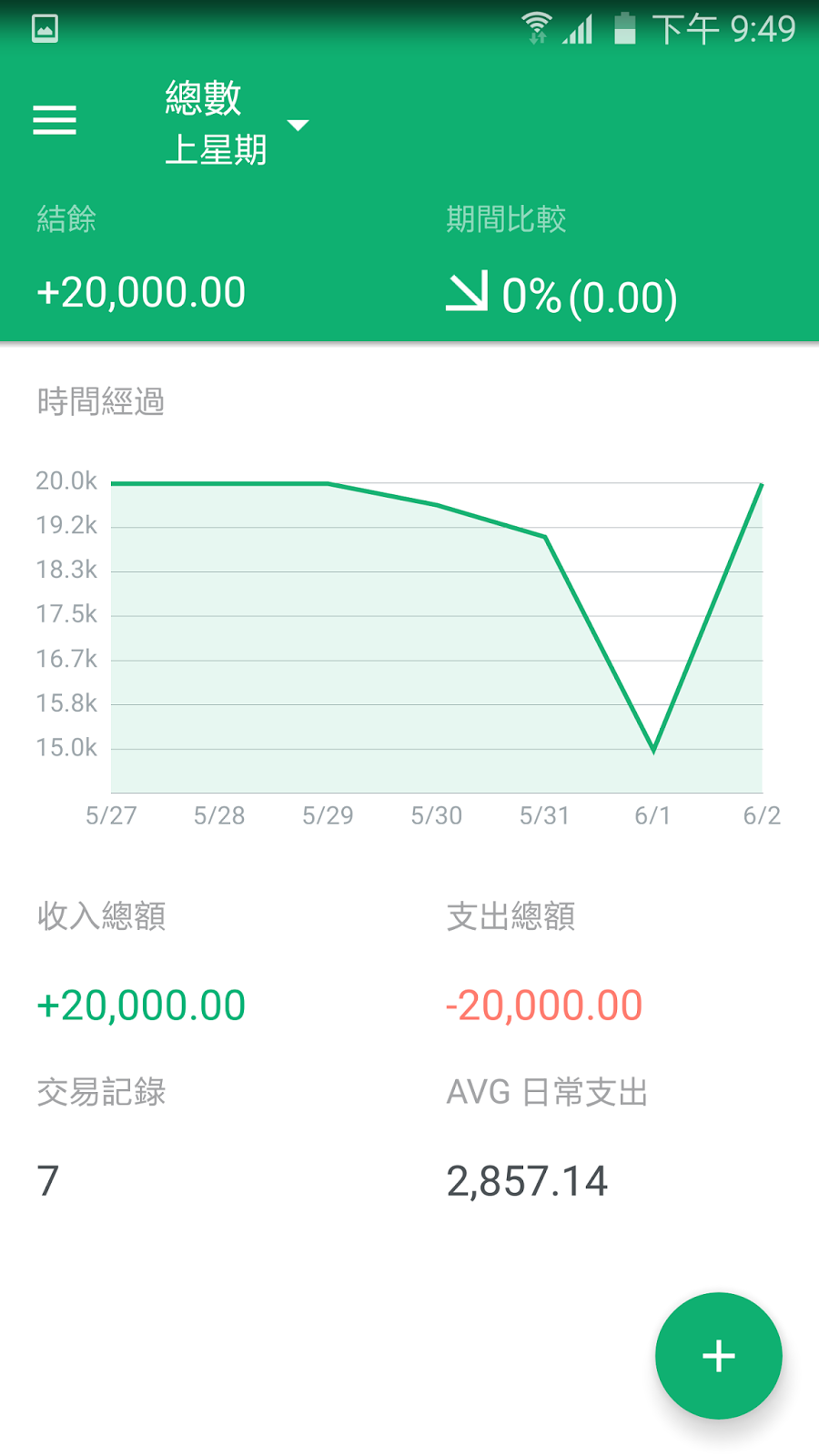
Task: Expand the 總數 上星期 period dropdown
Action: (x=297, y=126)
